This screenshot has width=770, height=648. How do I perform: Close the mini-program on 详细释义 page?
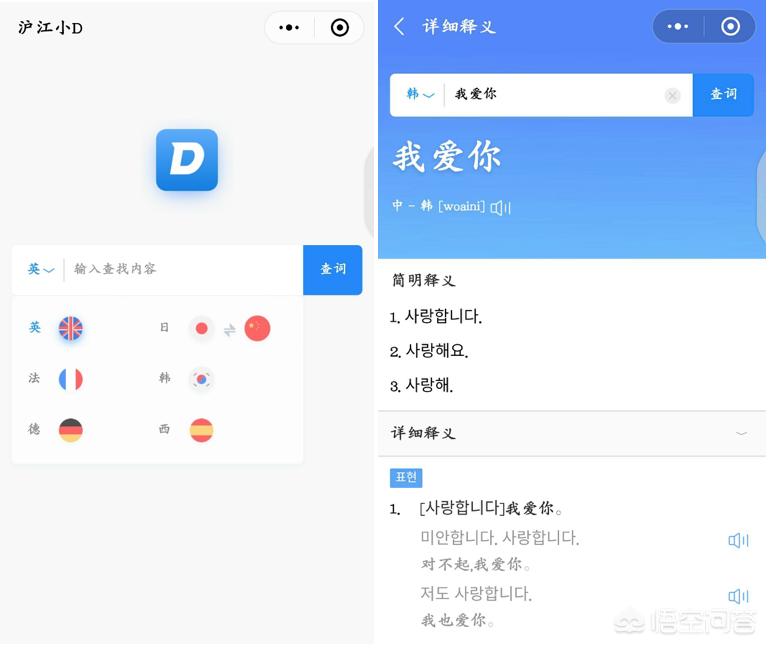(x=730, y=27)
